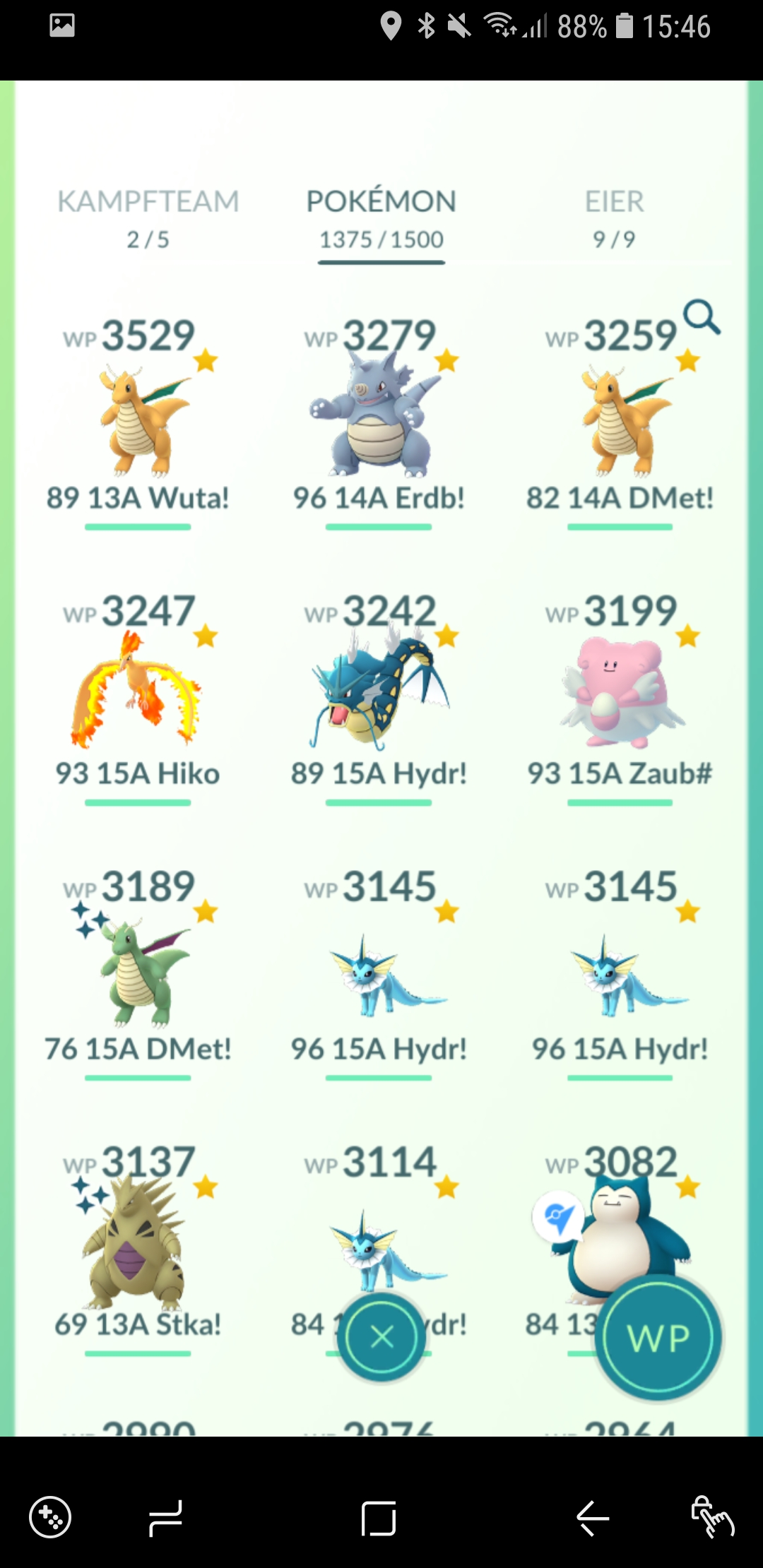The height and width of the screenshot is (1568, 763).
Task: Open recent apps from navigation bar
Action: [x=167, y=1518]
